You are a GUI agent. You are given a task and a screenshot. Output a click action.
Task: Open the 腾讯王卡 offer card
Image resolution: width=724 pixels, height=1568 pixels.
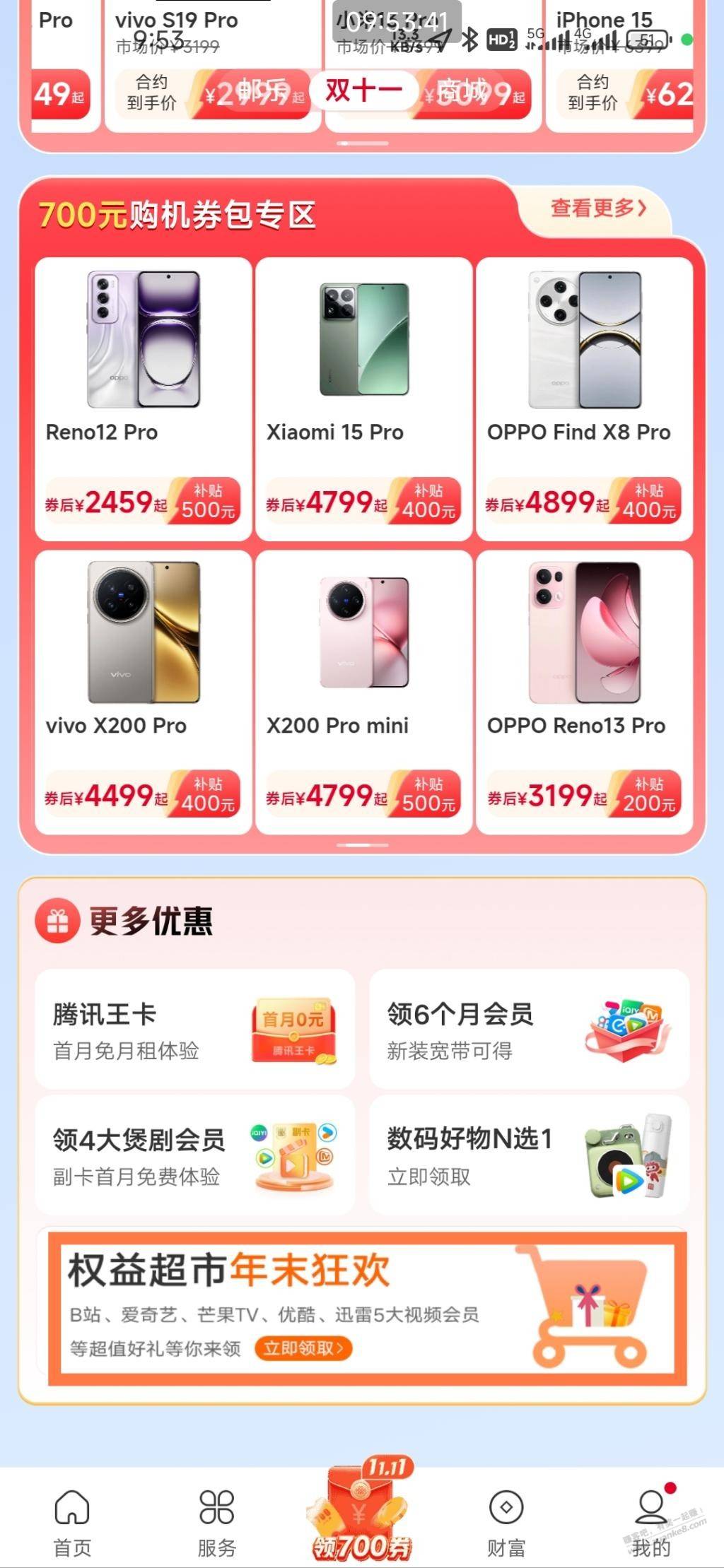pos(195,1029)
